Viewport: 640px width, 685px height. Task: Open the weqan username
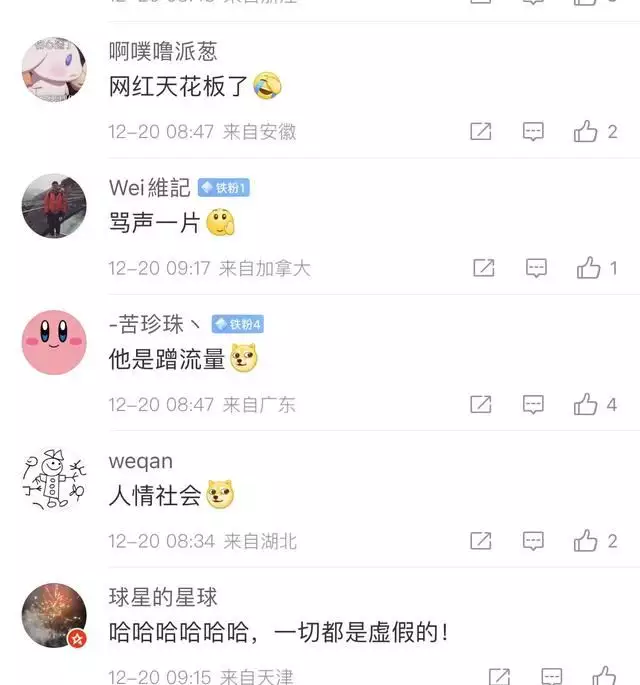(140, 461)
